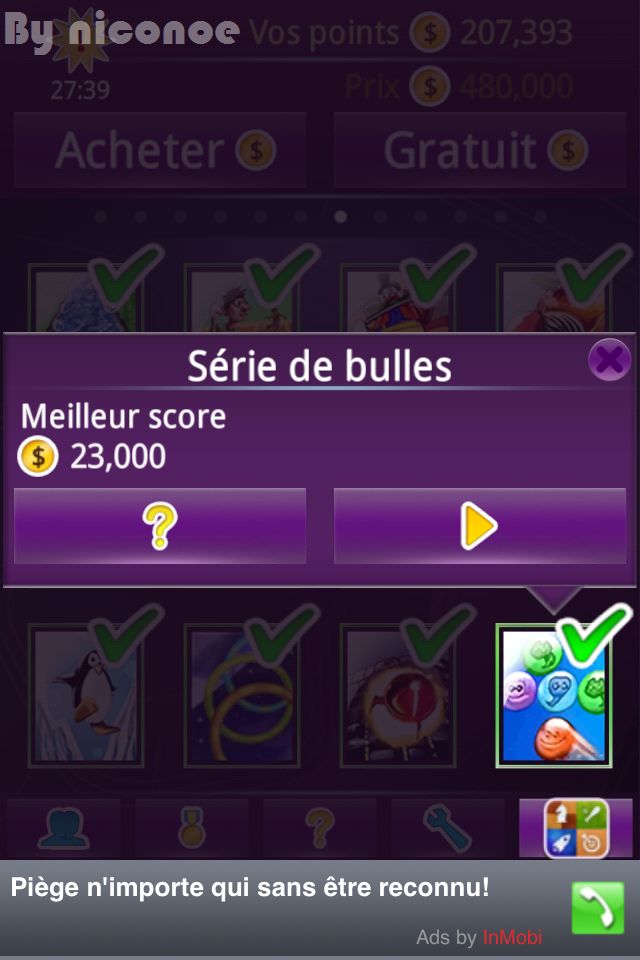Open the profile tab
The height and width of the screenshot is (960, 640).
pos(64,828)
